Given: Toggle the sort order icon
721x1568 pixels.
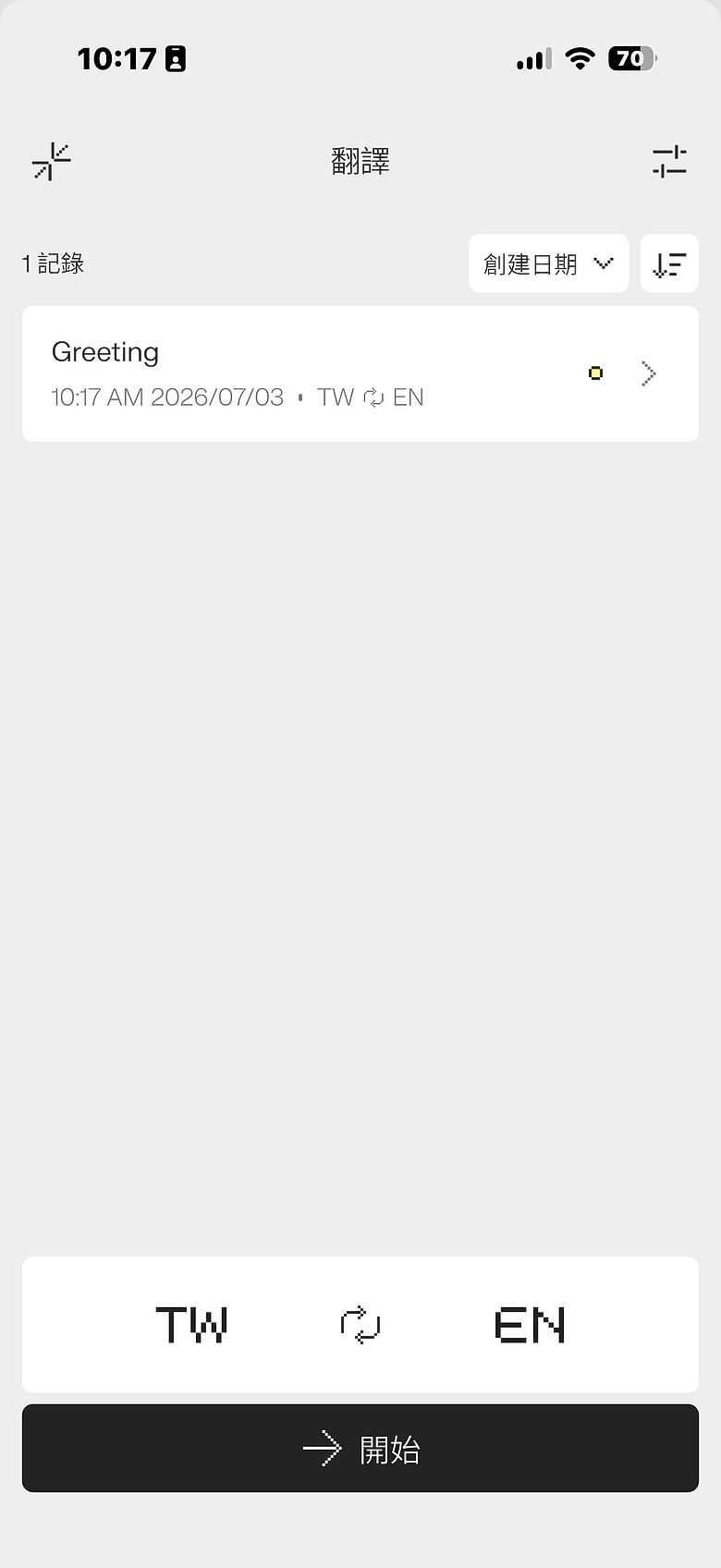Looking at the screenshot, I should (x=669, y=263).
